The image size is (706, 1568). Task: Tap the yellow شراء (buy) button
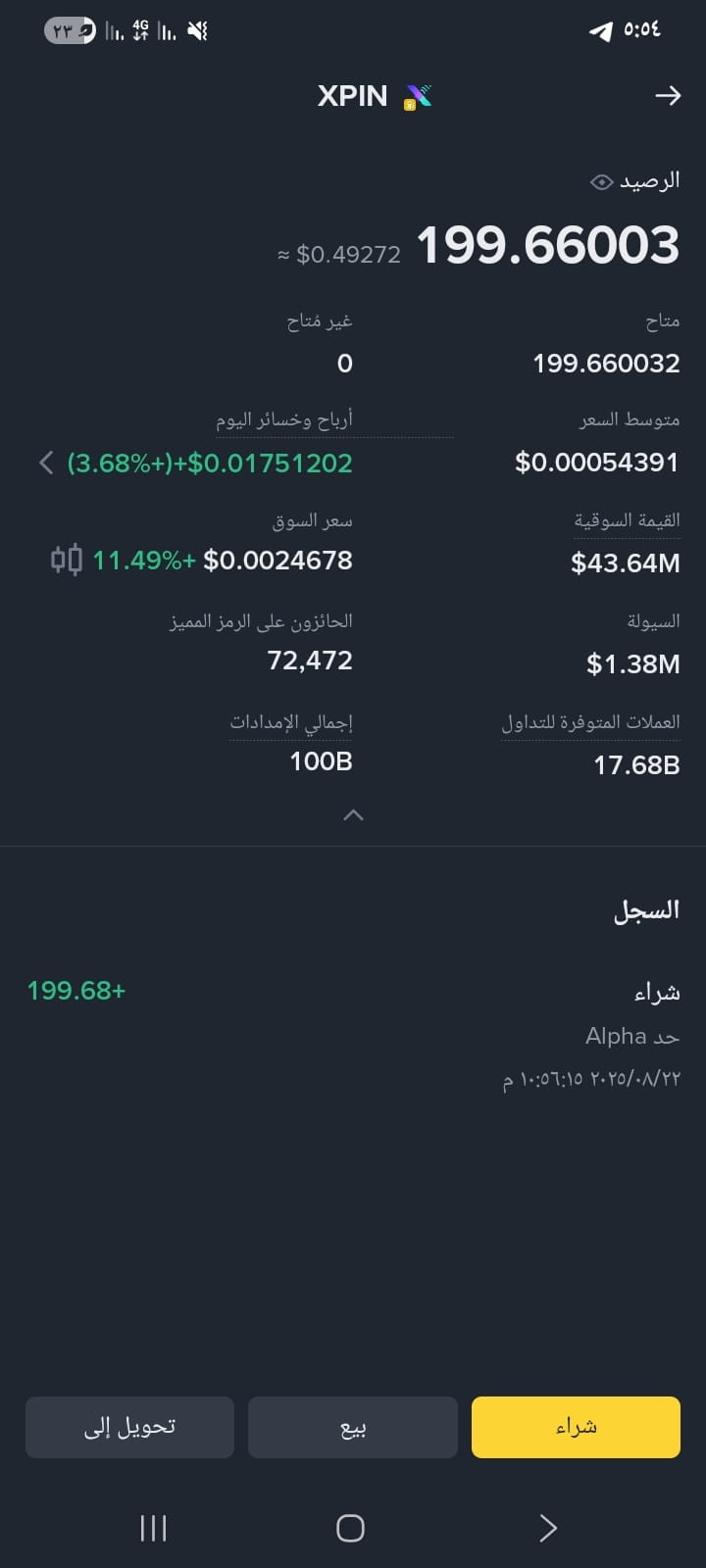tap(576, 1427)
